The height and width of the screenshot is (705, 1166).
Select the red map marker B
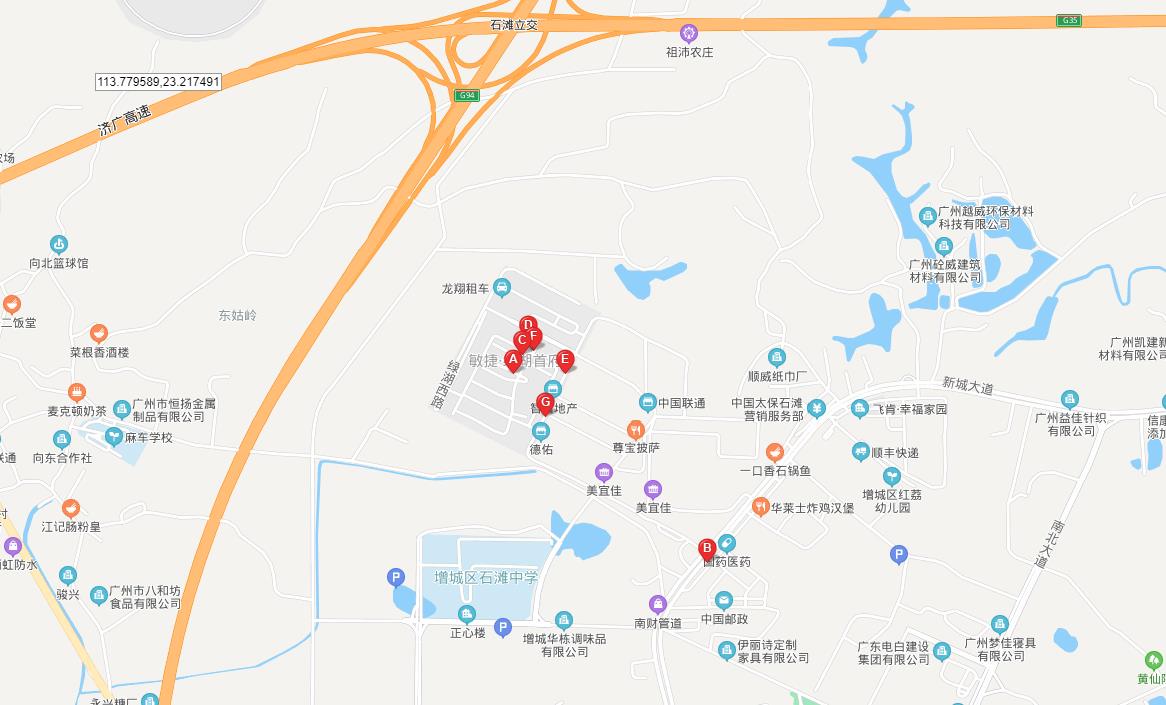pos(706,549)
